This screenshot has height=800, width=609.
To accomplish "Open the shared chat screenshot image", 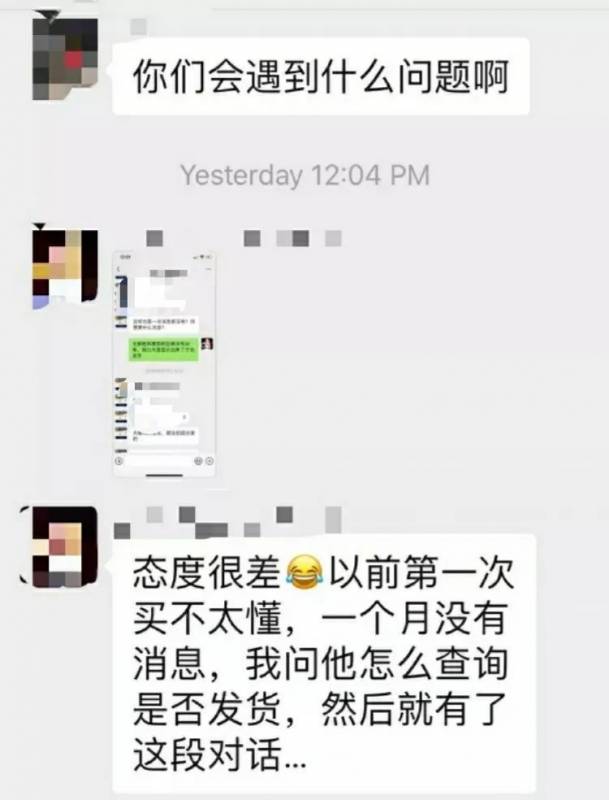I will (165, 362).
